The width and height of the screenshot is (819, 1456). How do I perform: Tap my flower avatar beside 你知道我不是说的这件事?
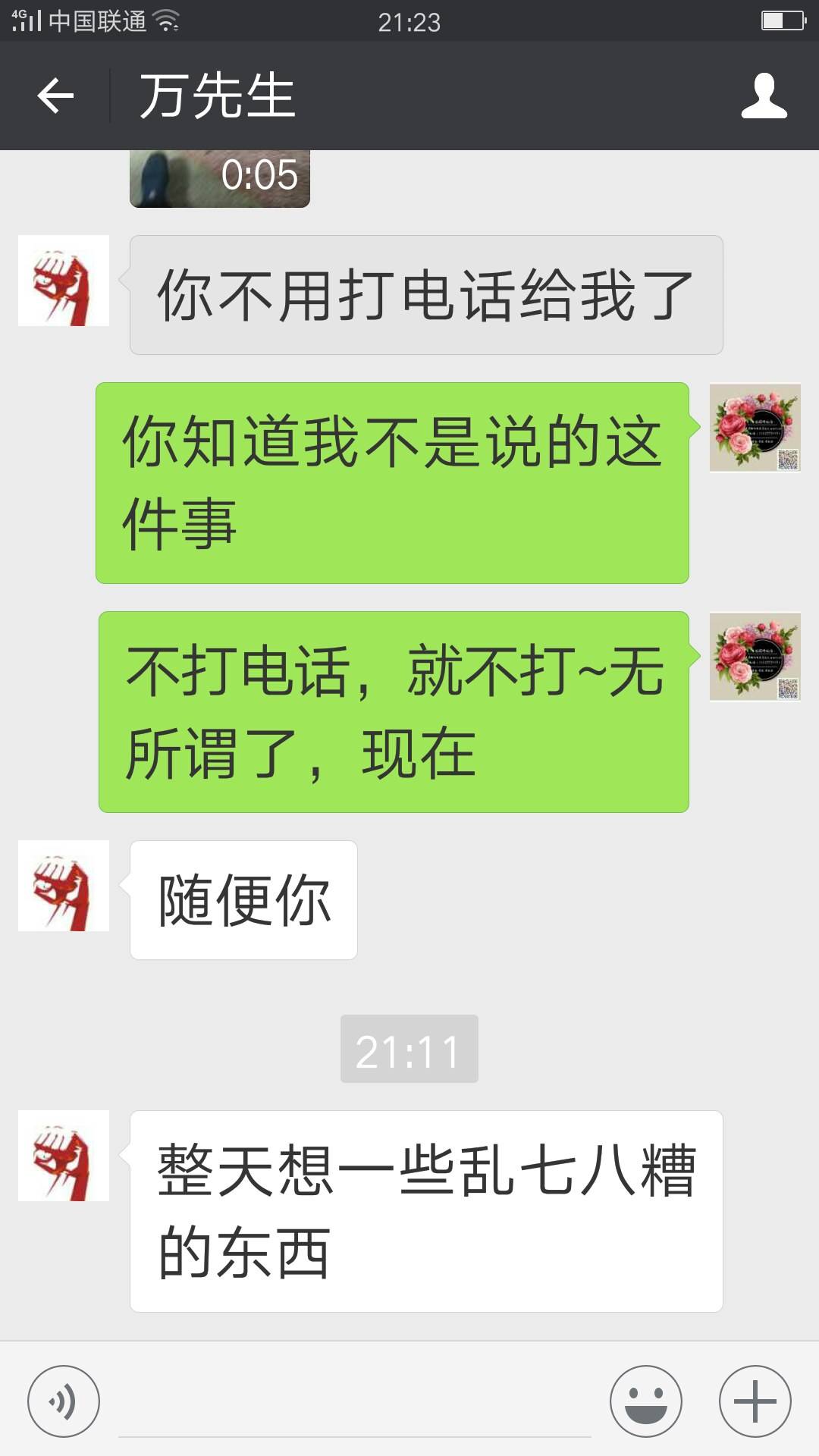point(755,428)
